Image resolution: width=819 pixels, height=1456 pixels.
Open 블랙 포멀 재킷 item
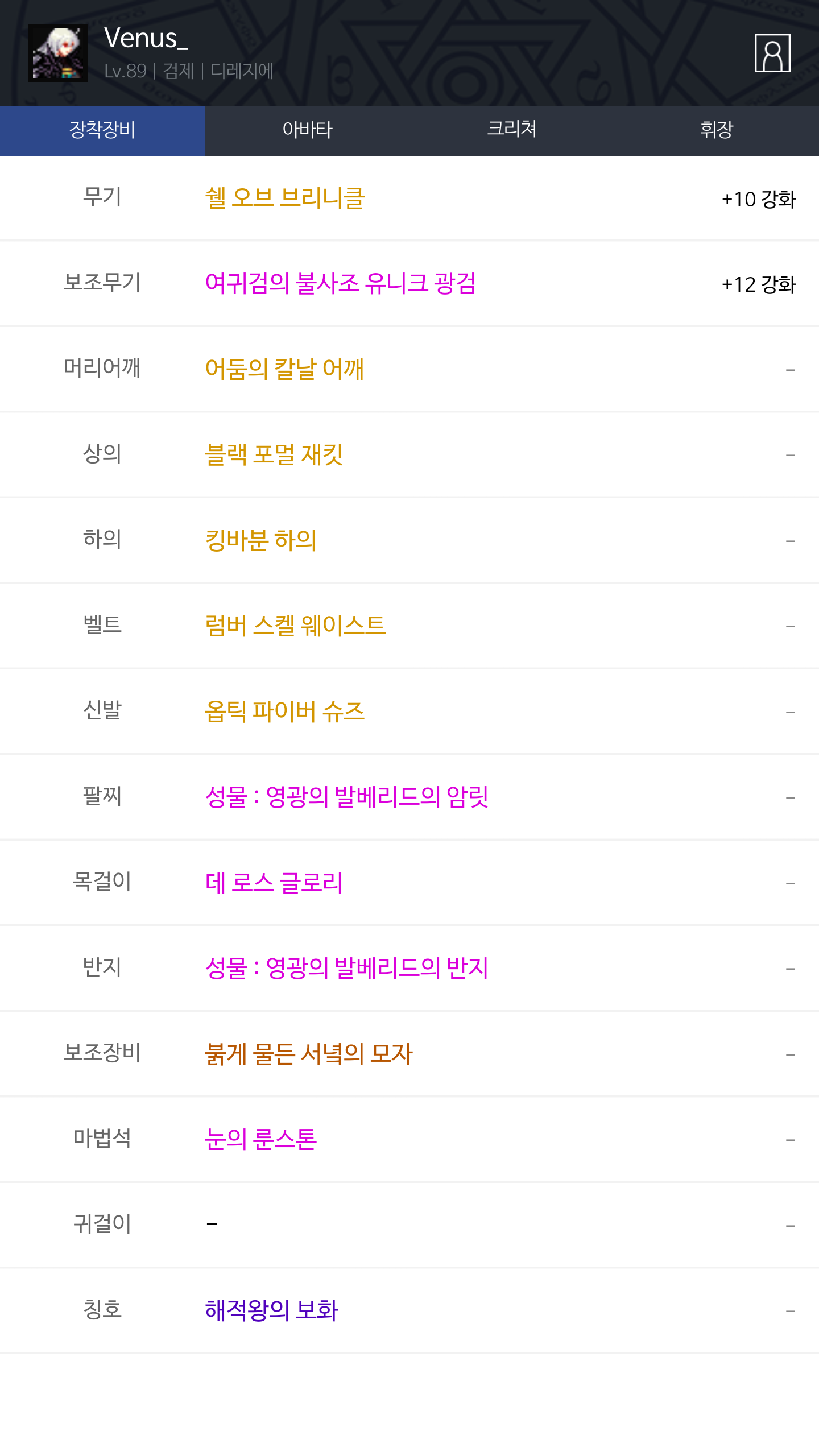(274, 454)
